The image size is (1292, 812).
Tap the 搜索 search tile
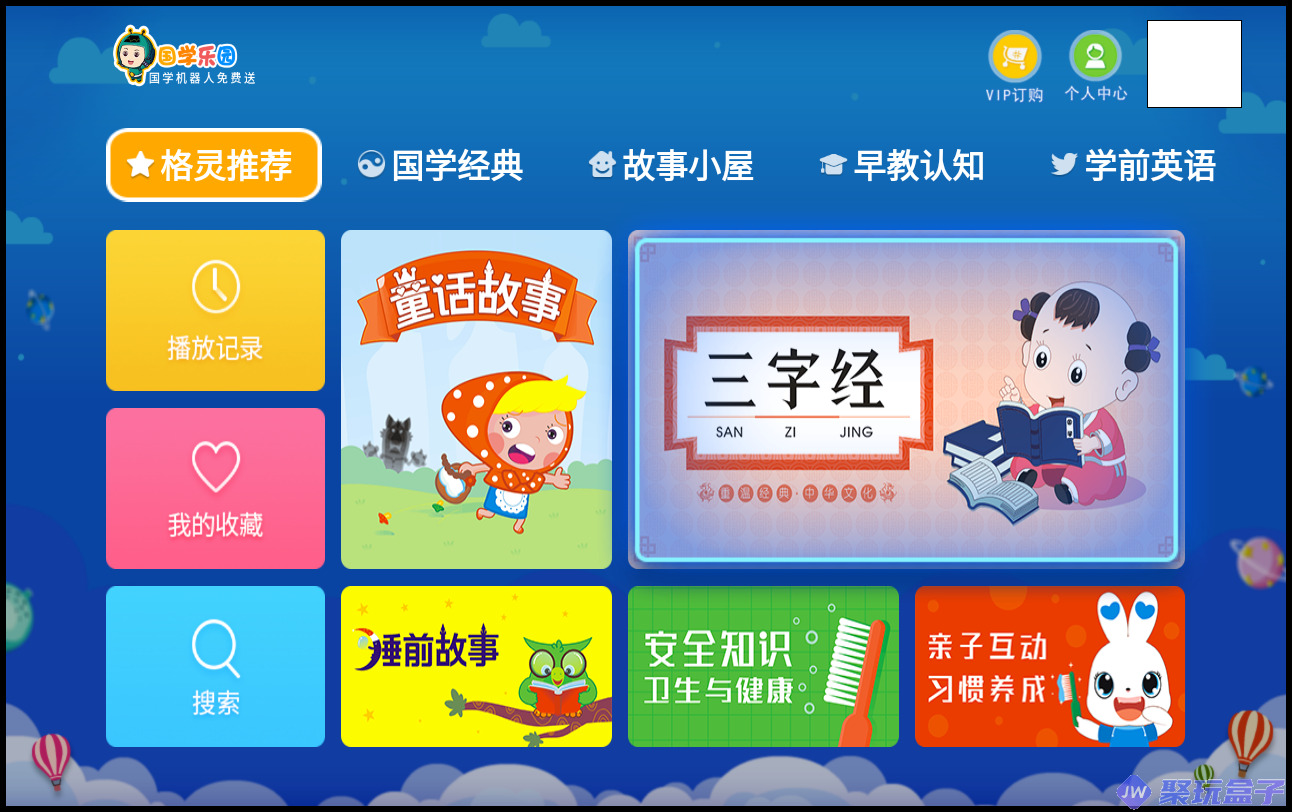click(215, 666)
